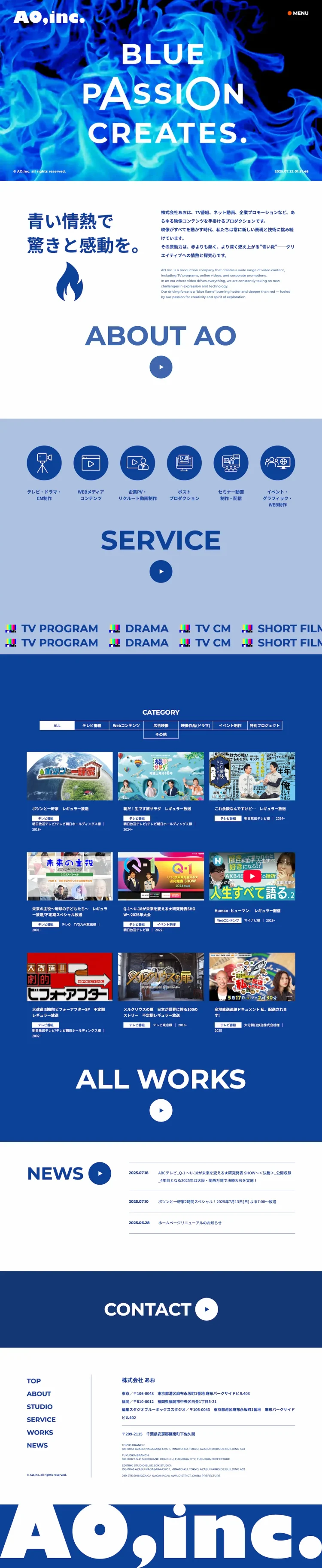This screenshot has height=1568, width=322.
Task: Filter works by イベント制作
Action: click(230, 725)
